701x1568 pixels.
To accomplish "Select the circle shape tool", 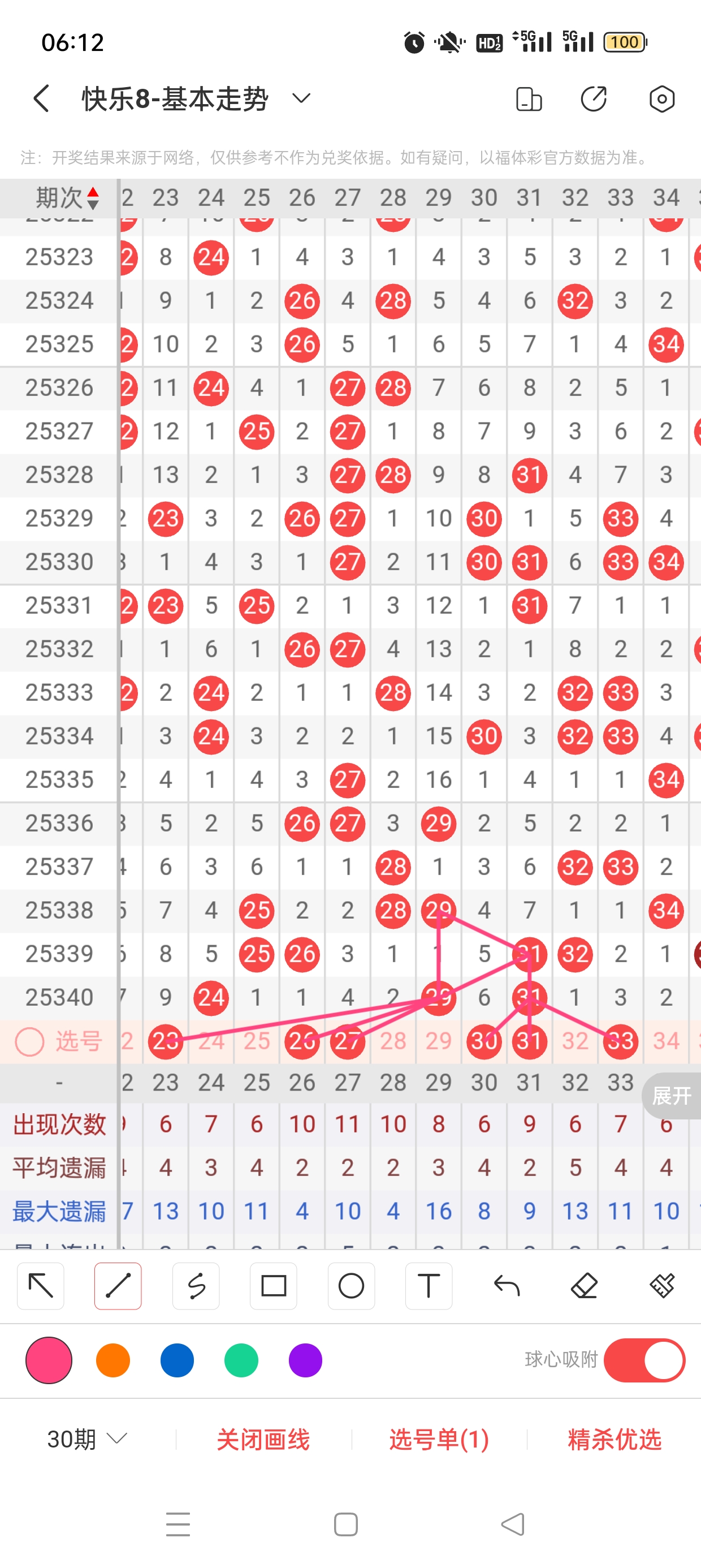I will 351,1286.
